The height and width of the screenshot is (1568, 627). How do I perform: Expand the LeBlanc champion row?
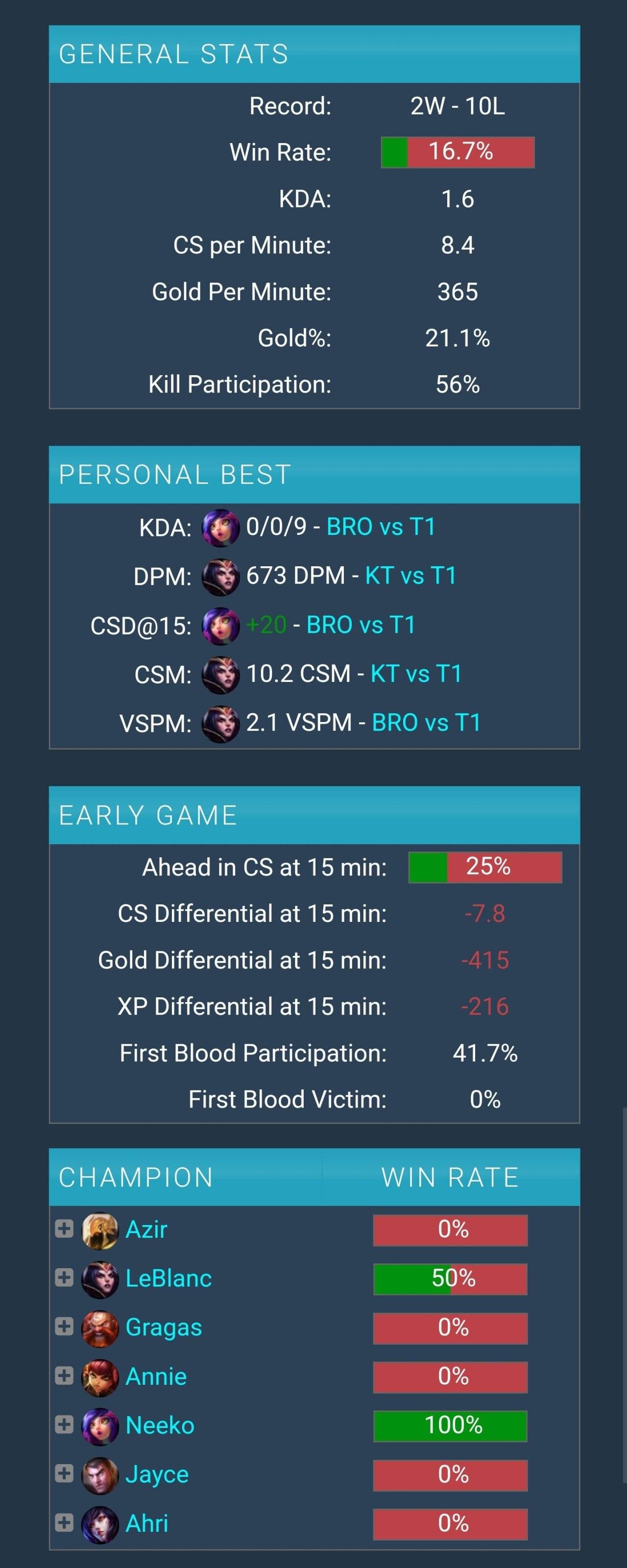[64, 1278]
